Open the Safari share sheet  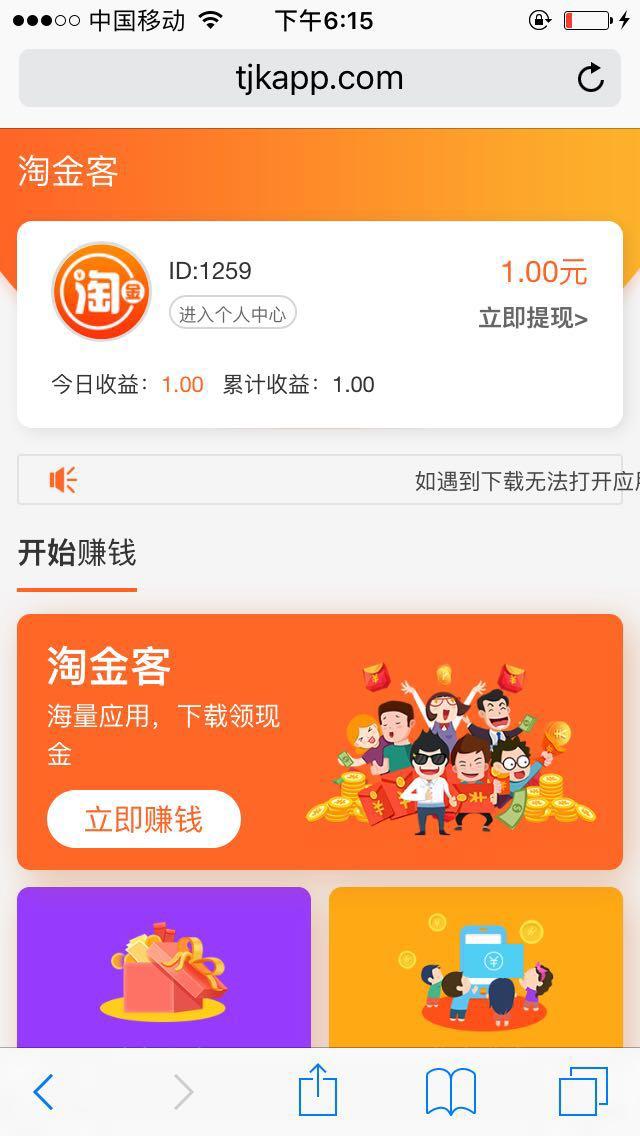pyautogui.click(x=318, y=1090)
